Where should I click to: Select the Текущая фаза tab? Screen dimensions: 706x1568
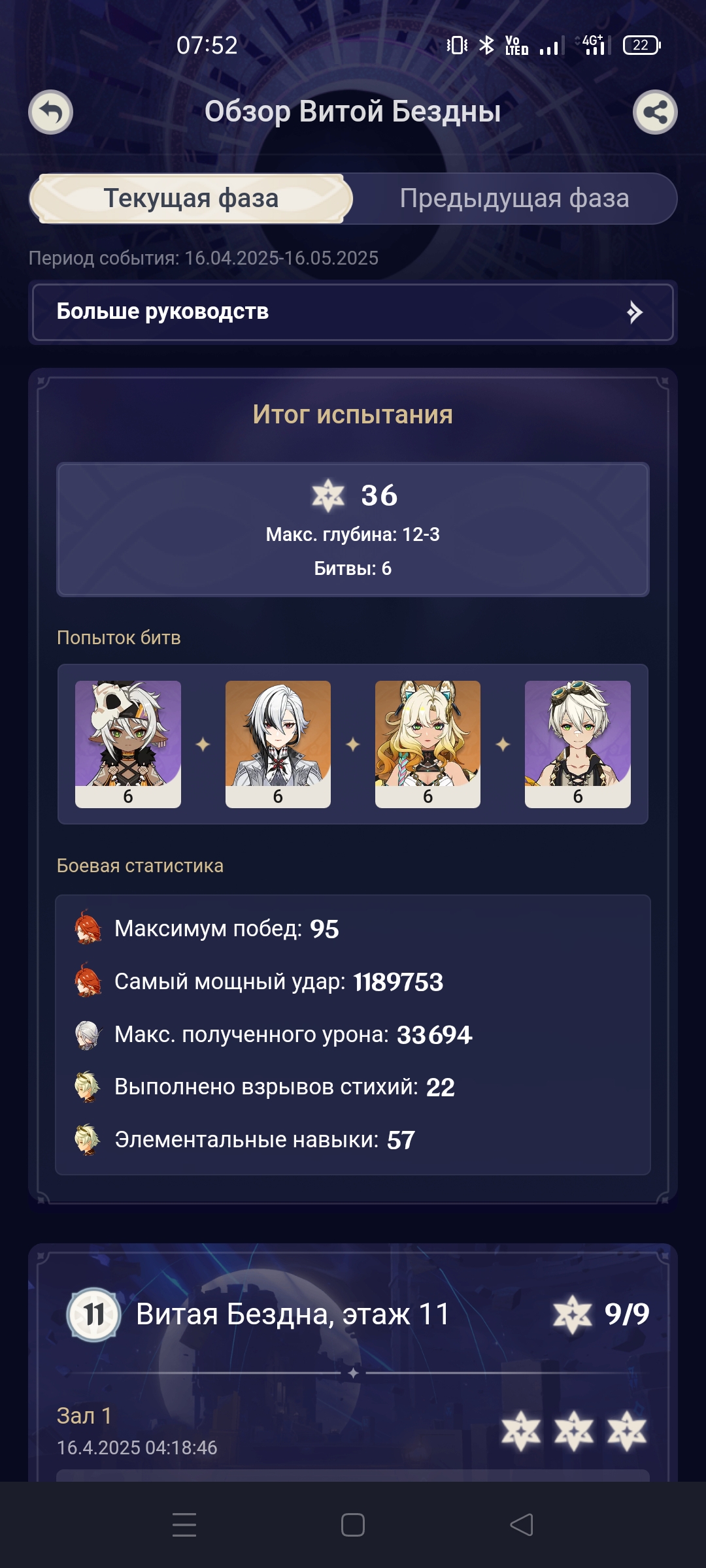tap(191, 199)
